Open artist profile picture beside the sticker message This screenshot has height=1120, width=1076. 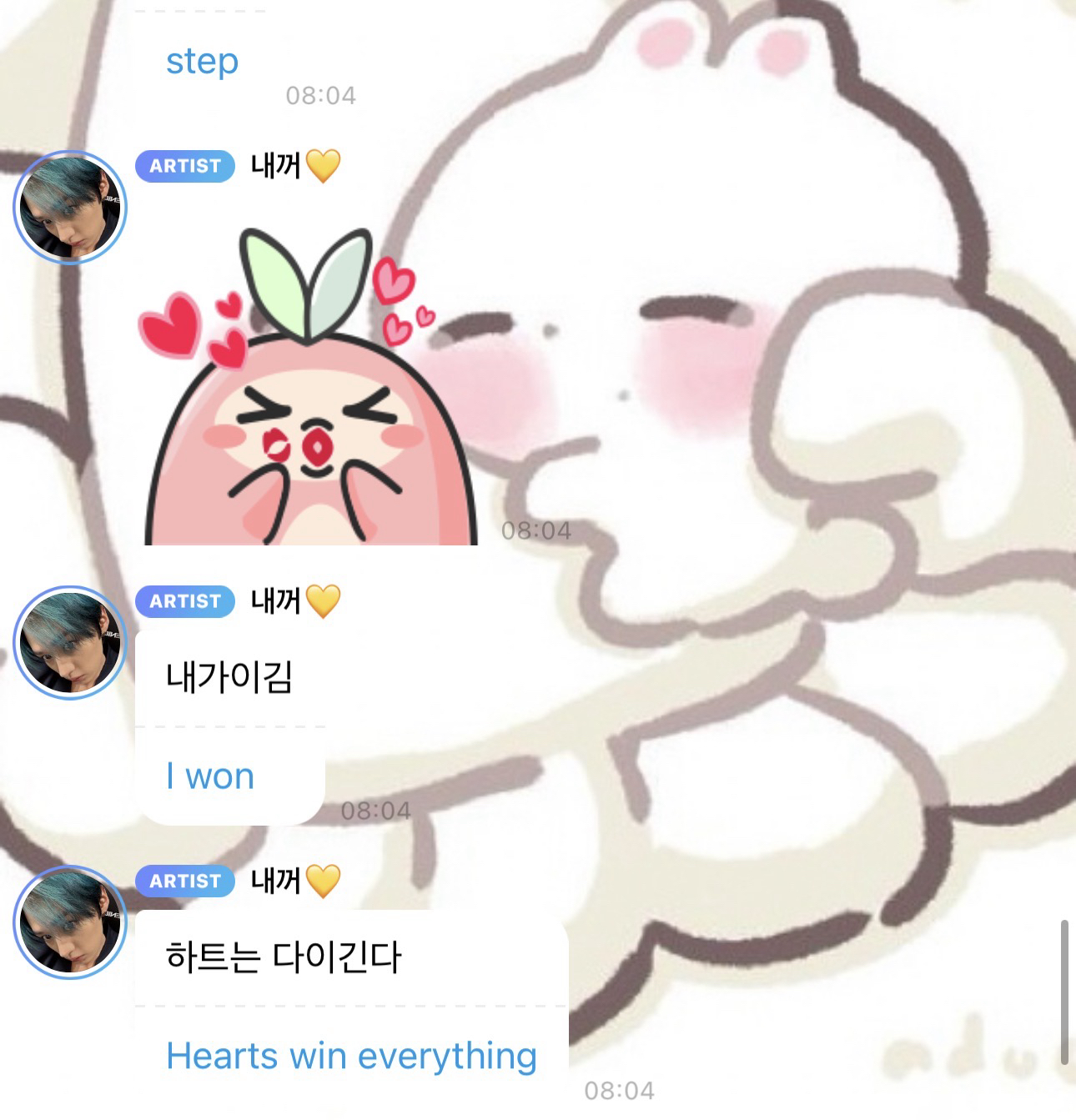(69, 207)
